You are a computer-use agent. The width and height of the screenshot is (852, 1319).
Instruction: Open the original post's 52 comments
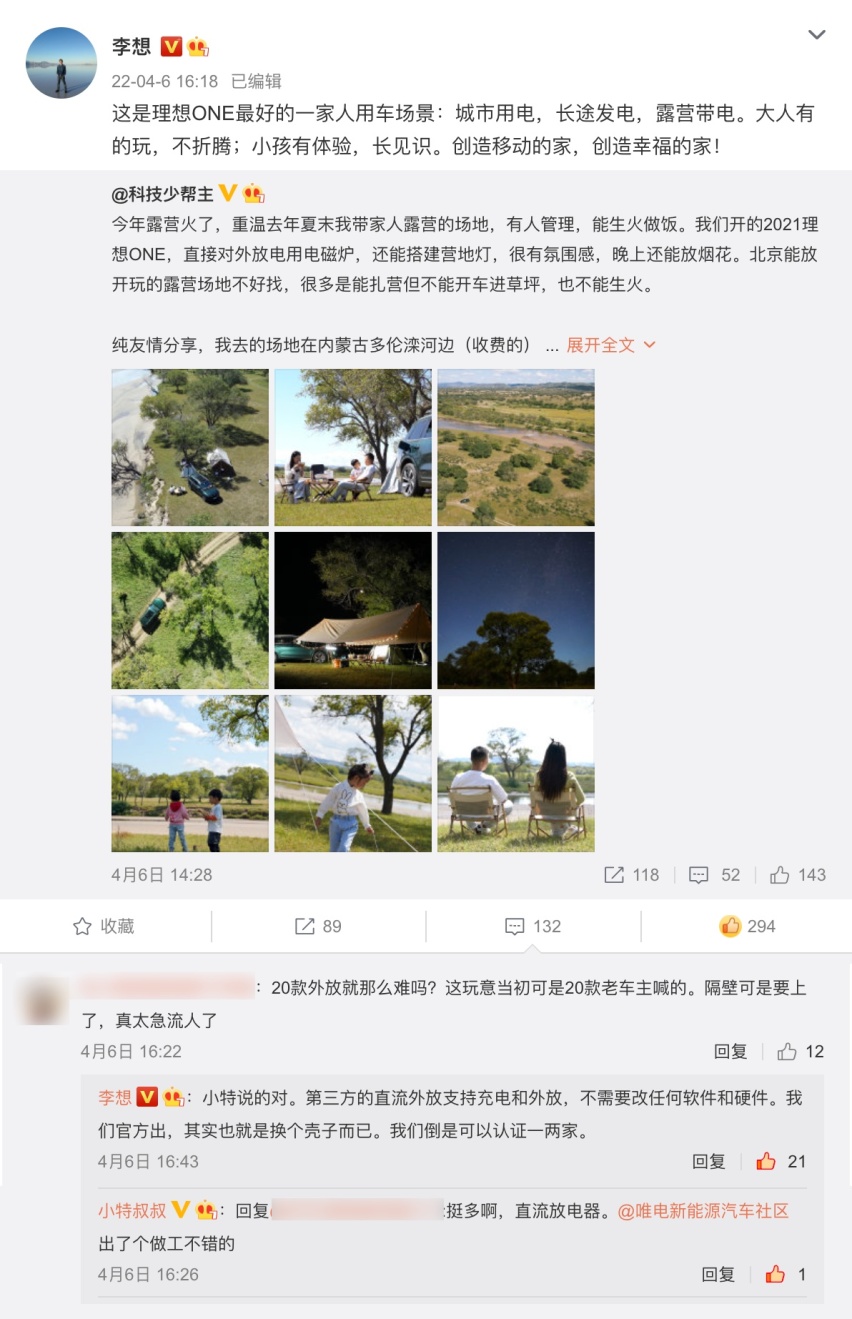pyautogui.click(x=715, y=875)
